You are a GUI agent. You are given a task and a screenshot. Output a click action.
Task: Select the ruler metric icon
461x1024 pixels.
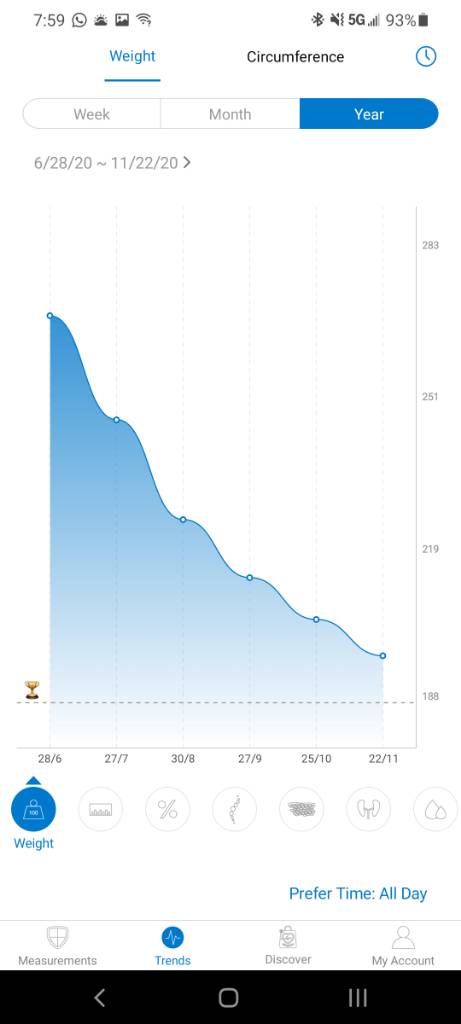coord(101,810)
